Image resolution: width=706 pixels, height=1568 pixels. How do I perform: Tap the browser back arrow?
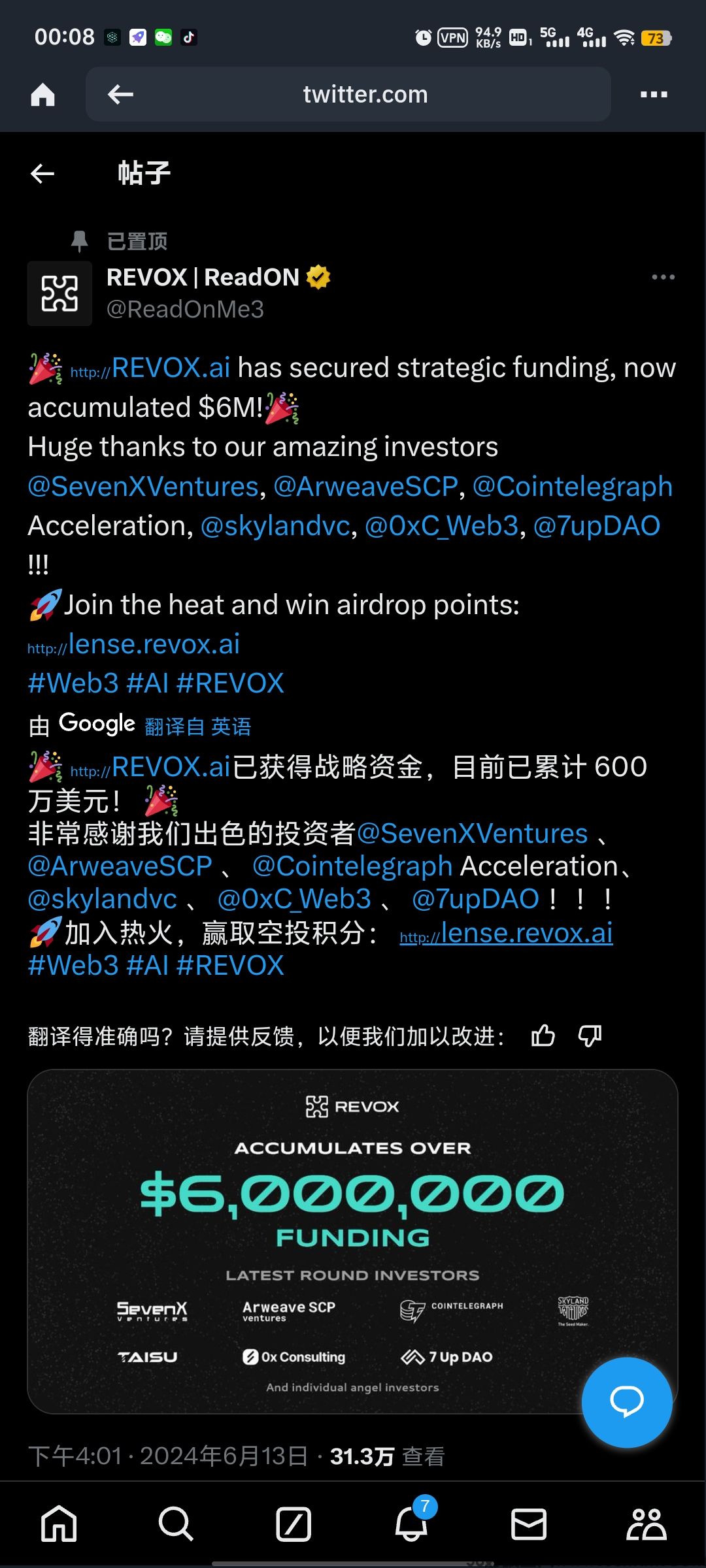pos(120,95)
